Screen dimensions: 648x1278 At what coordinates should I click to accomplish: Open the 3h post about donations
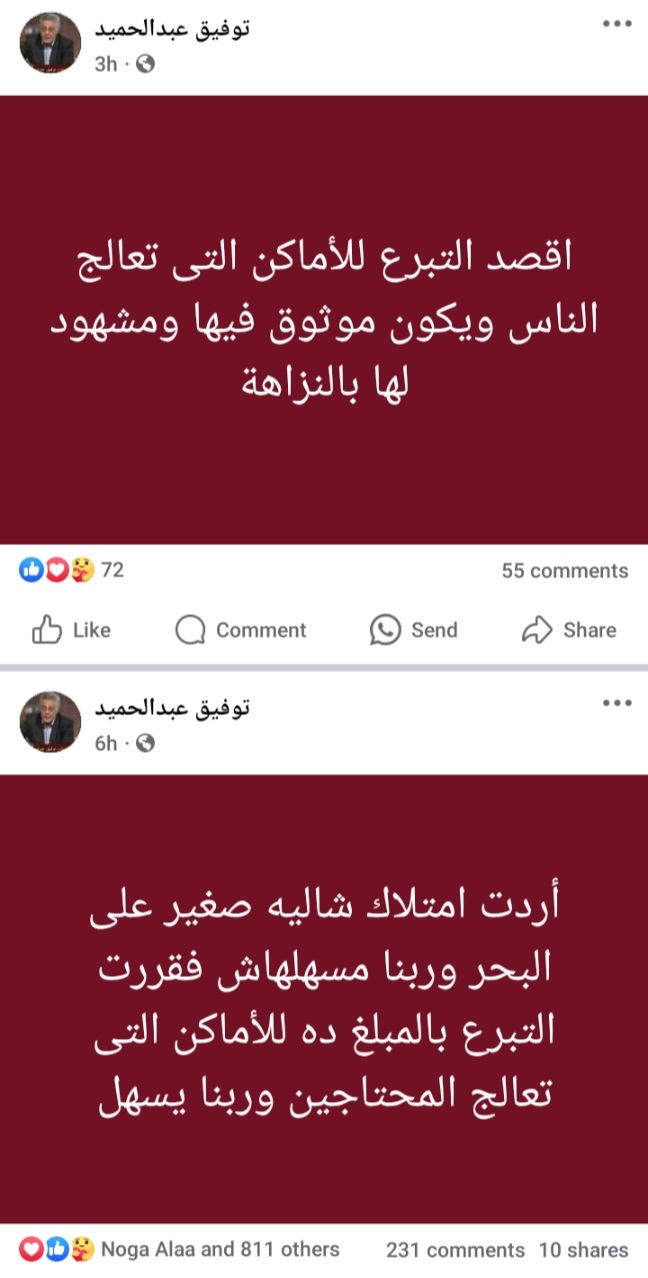tap(324, 320)
